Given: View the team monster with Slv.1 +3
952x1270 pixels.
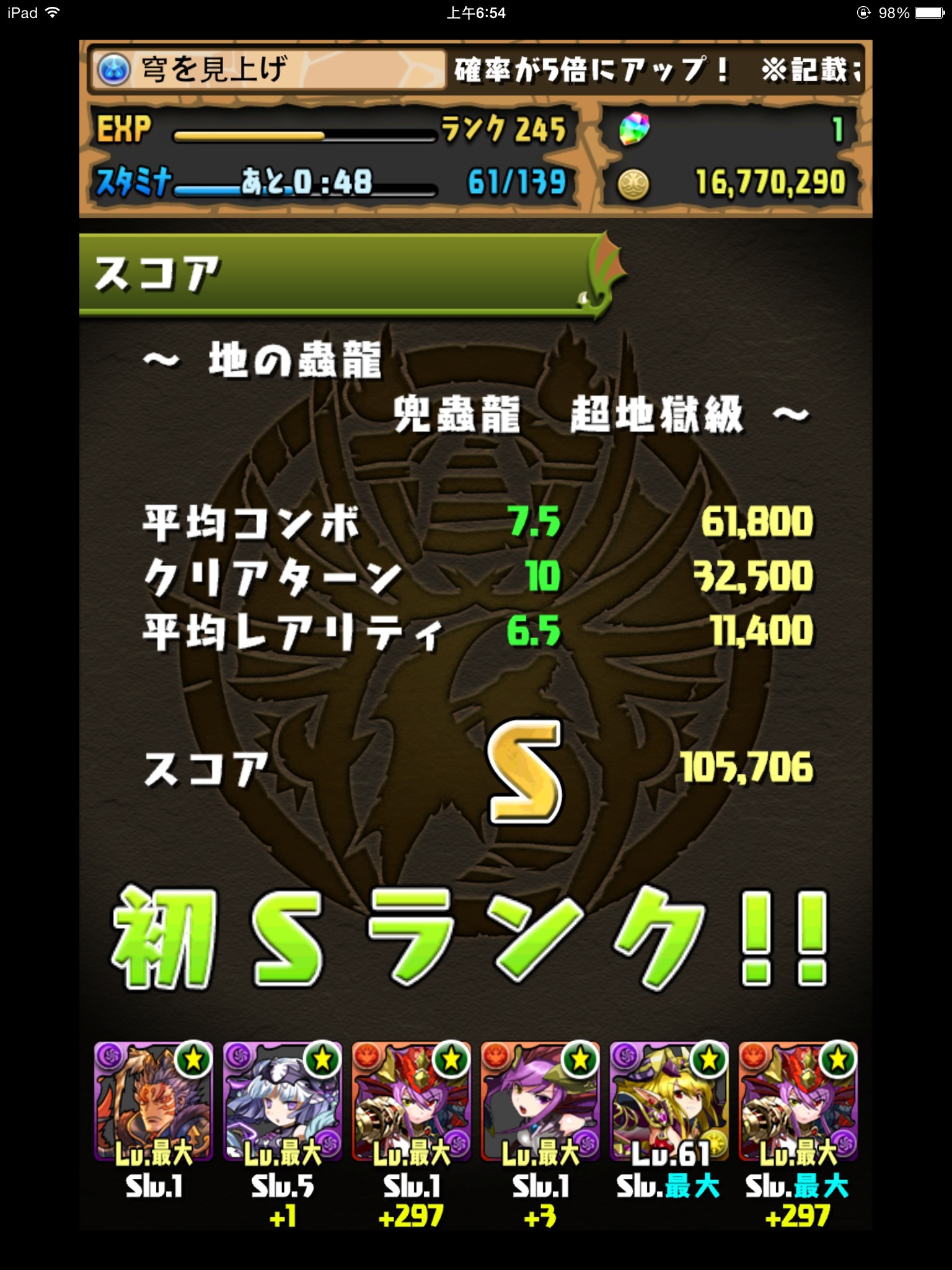Looking at the screenshot, I should click(x=540, y=1101).
